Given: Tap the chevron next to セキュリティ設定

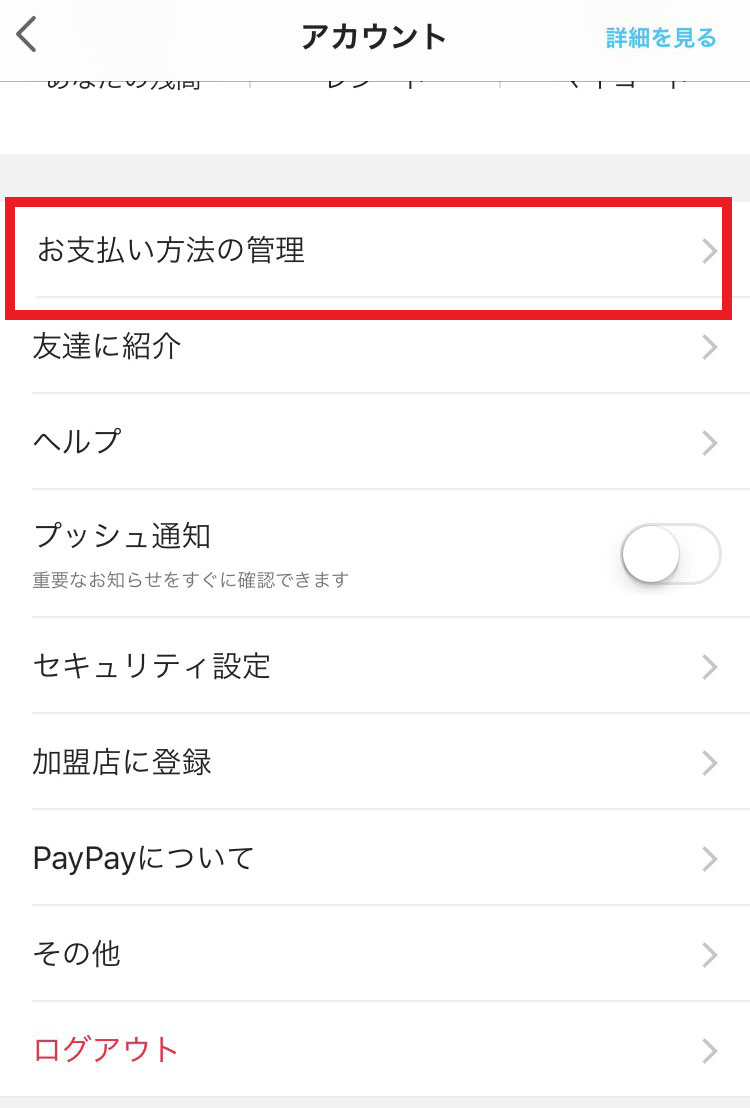Looking at the screenshot, I should [710, 667].
